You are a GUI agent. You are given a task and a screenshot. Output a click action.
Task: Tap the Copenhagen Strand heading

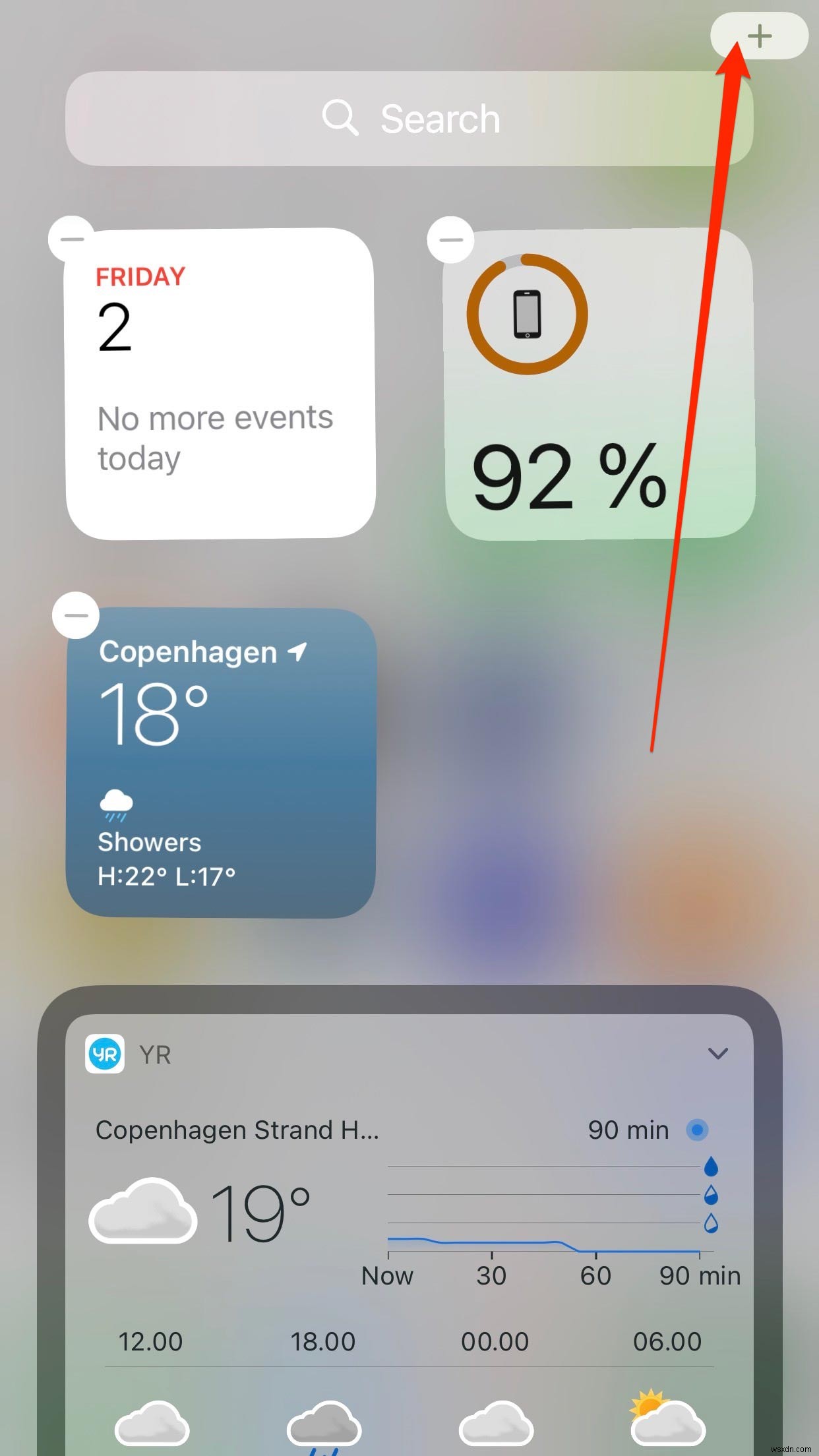(237, 1130)
